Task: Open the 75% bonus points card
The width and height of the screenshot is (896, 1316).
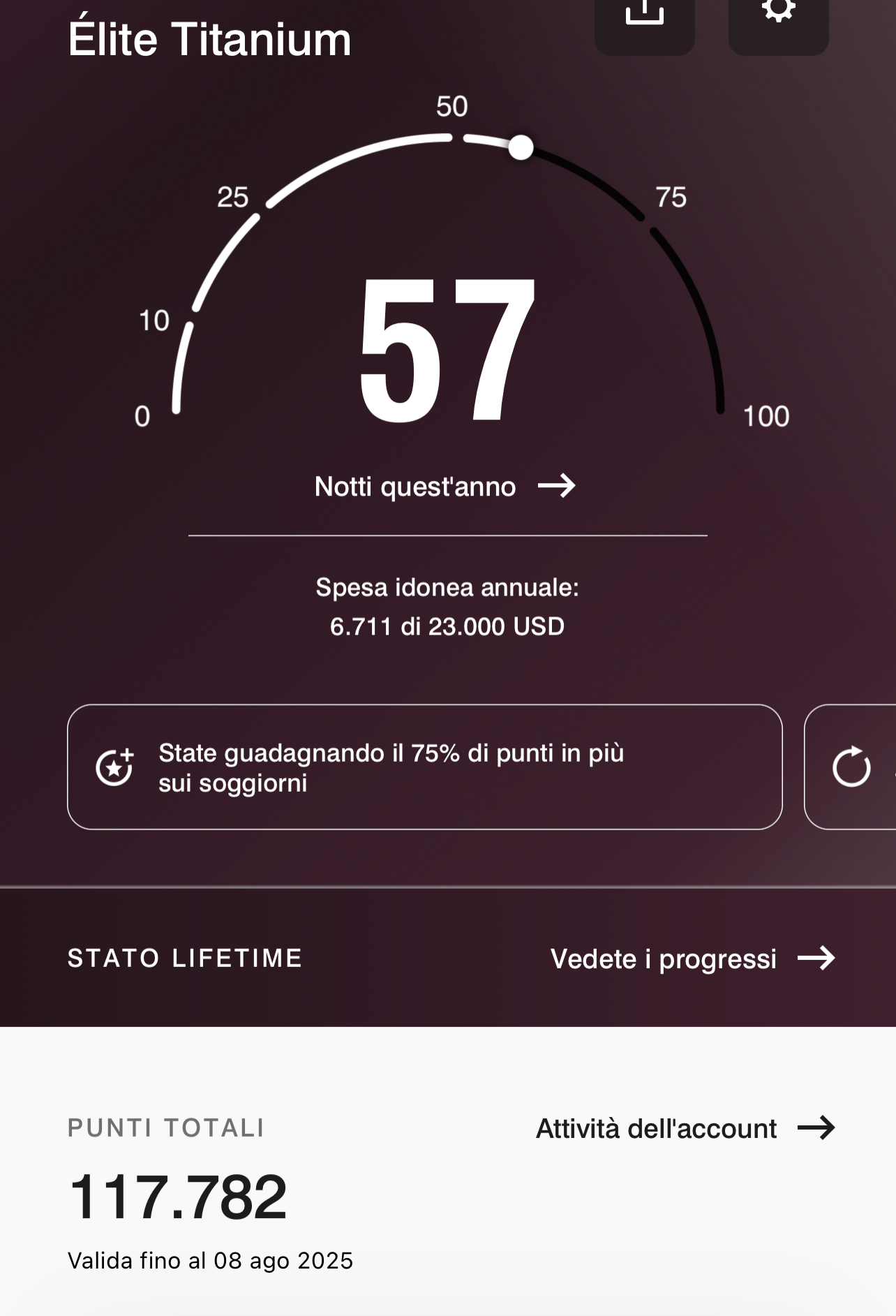Action: point(424,767)
